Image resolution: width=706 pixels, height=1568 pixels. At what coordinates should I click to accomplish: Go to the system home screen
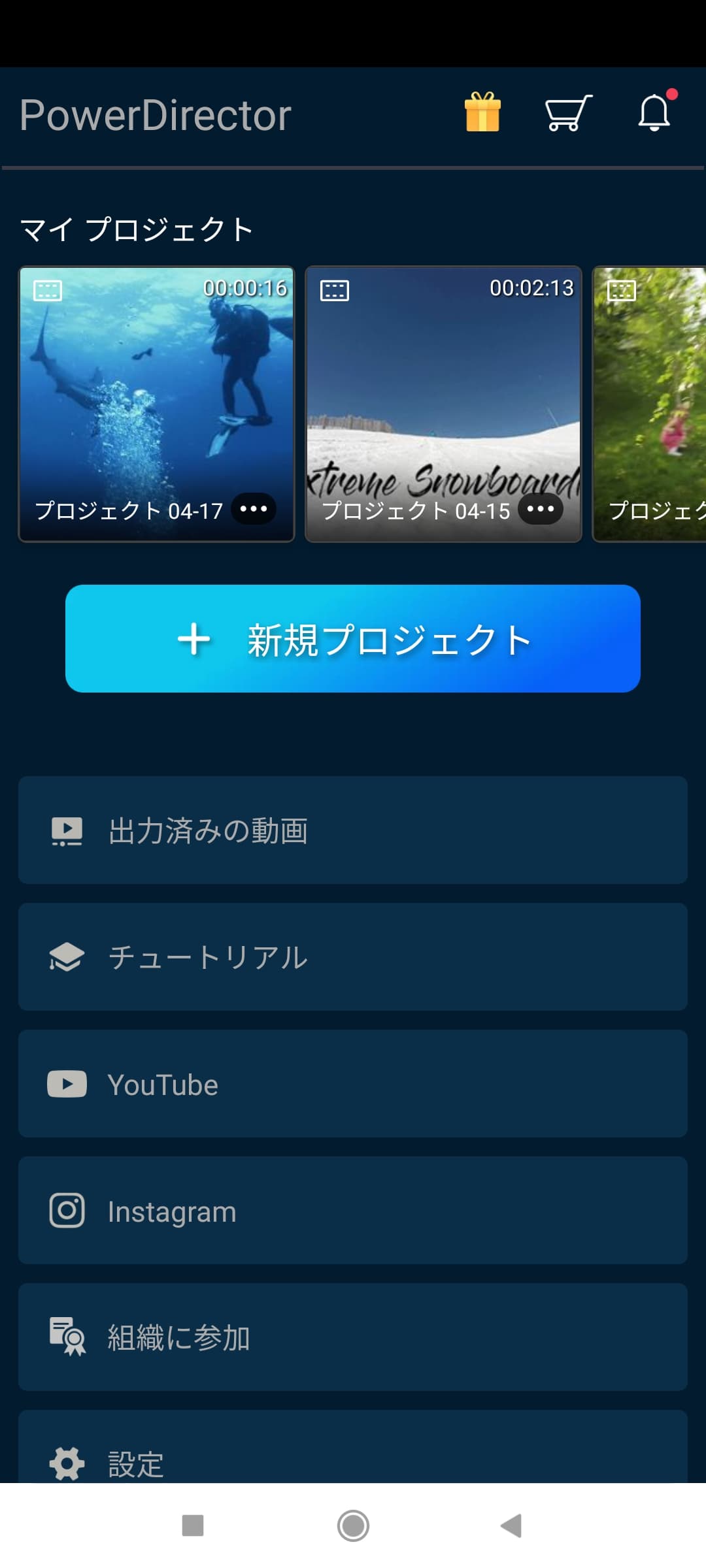point(353,1526)
